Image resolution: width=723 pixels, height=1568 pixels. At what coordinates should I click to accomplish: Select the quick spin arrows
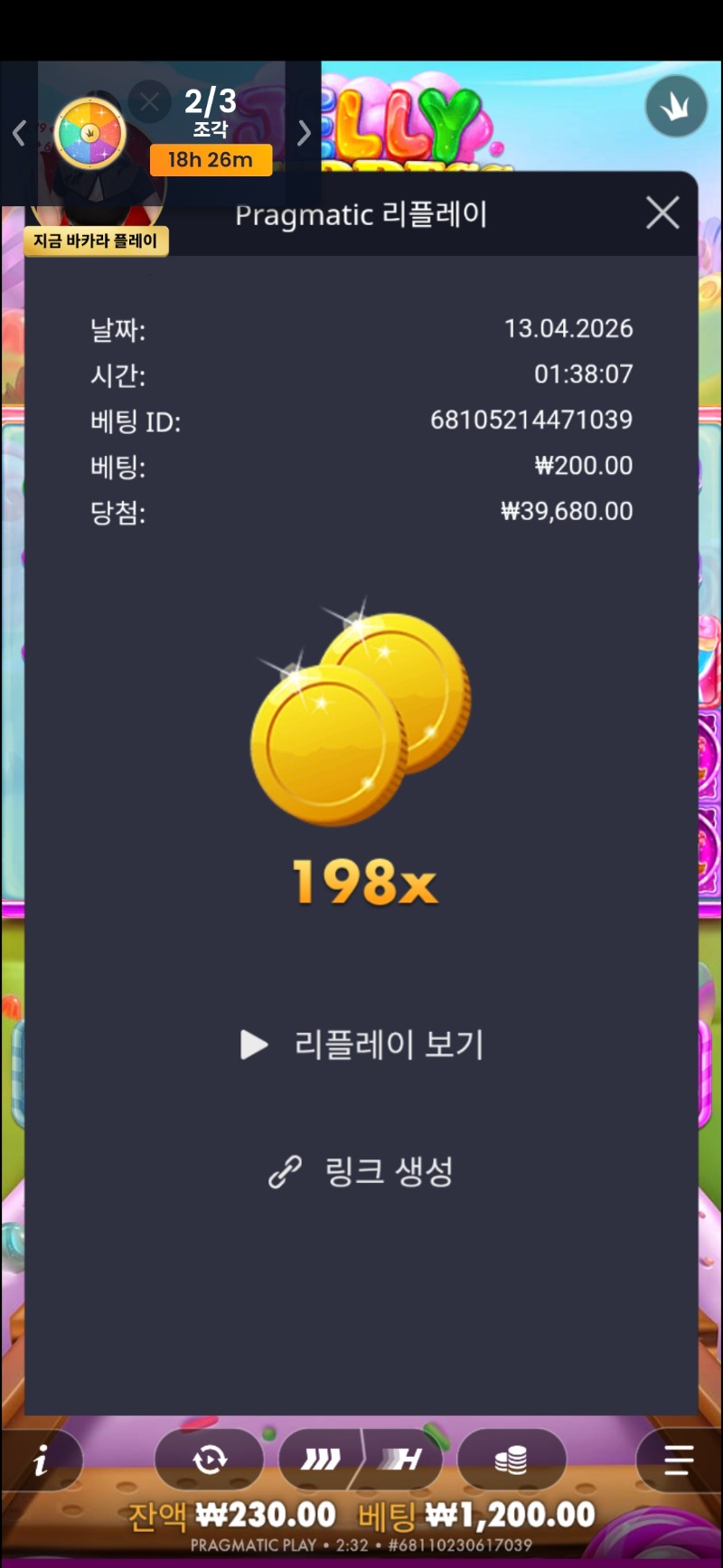(x=321, y=1459)
